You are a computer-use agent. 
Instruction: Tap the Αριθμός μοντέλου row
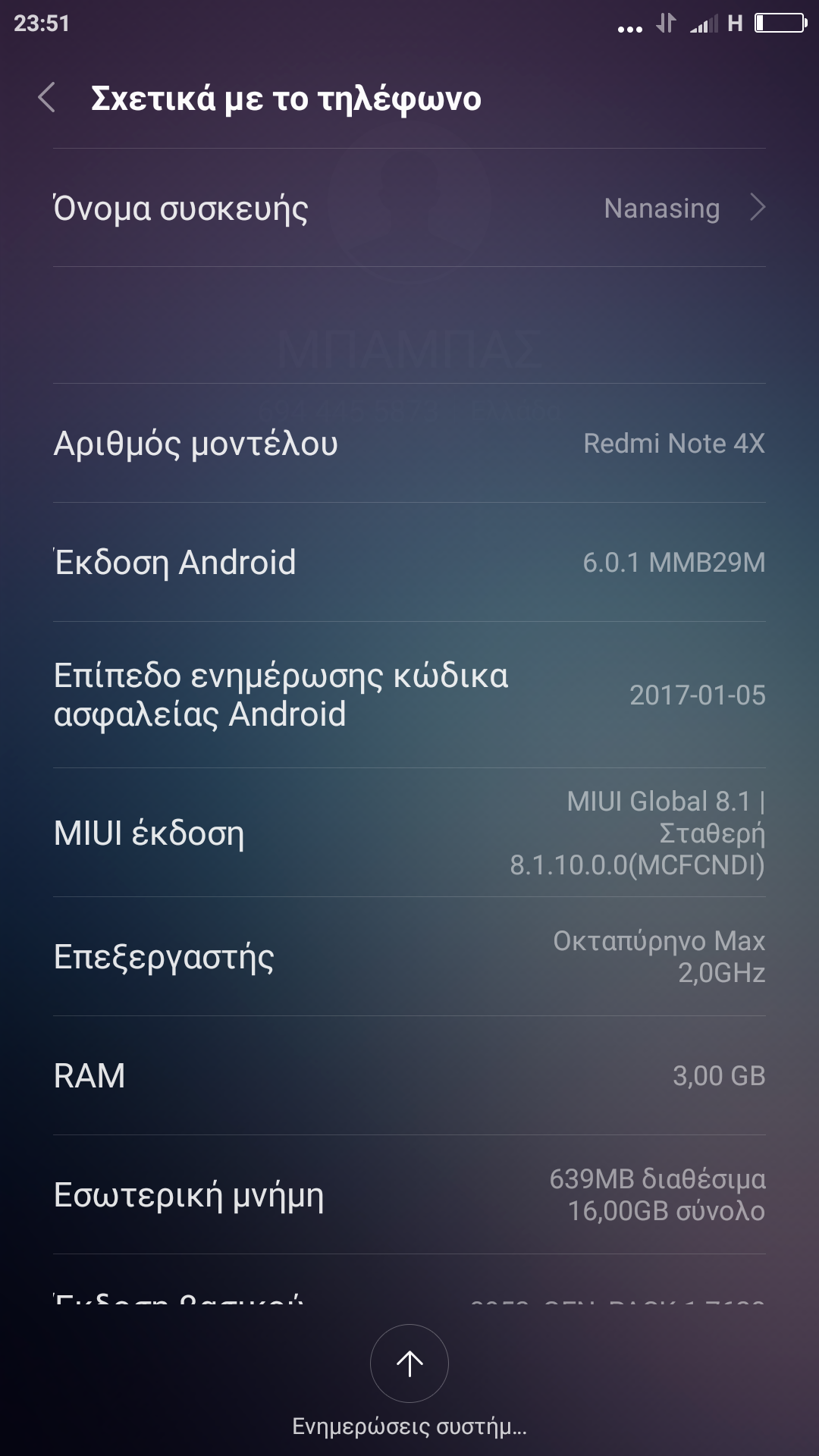pos(409,444)
